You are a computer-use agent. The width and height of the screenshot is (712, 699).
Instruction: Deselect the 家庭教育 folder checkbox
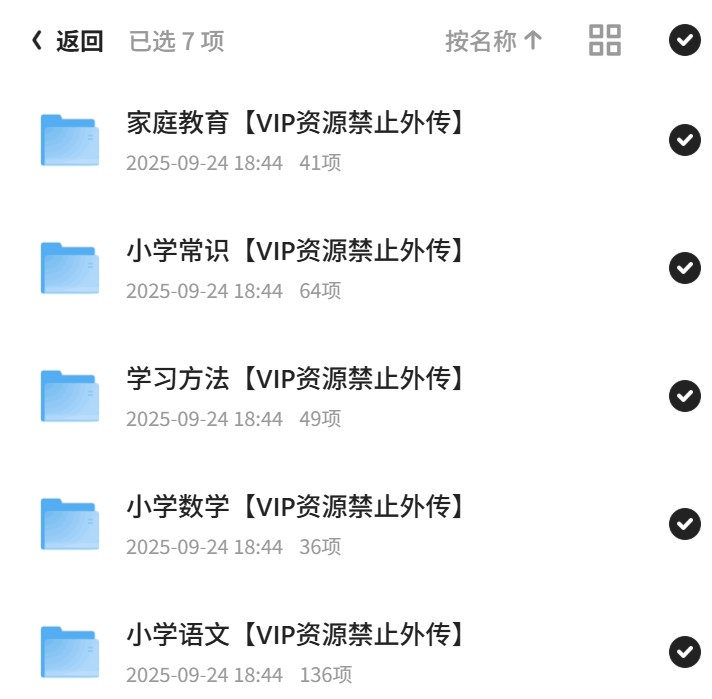[684, 140]
